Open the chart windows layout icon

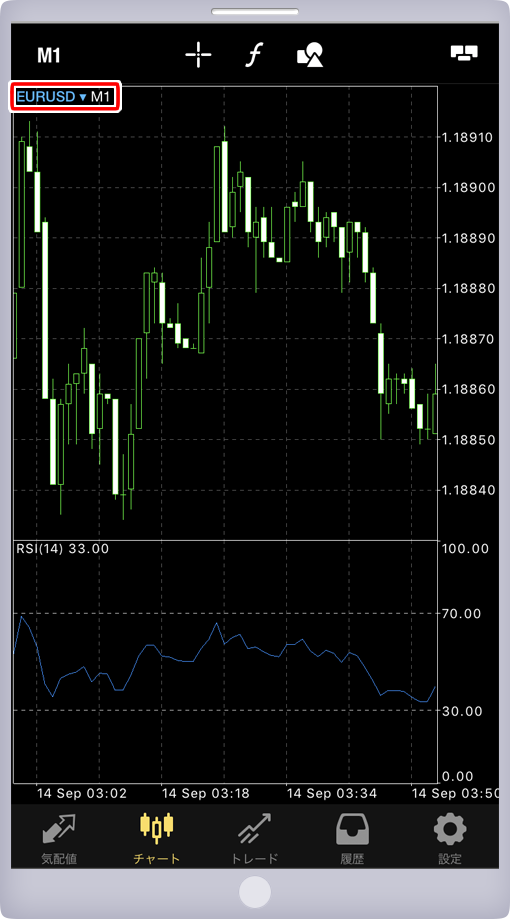point(464,53)
